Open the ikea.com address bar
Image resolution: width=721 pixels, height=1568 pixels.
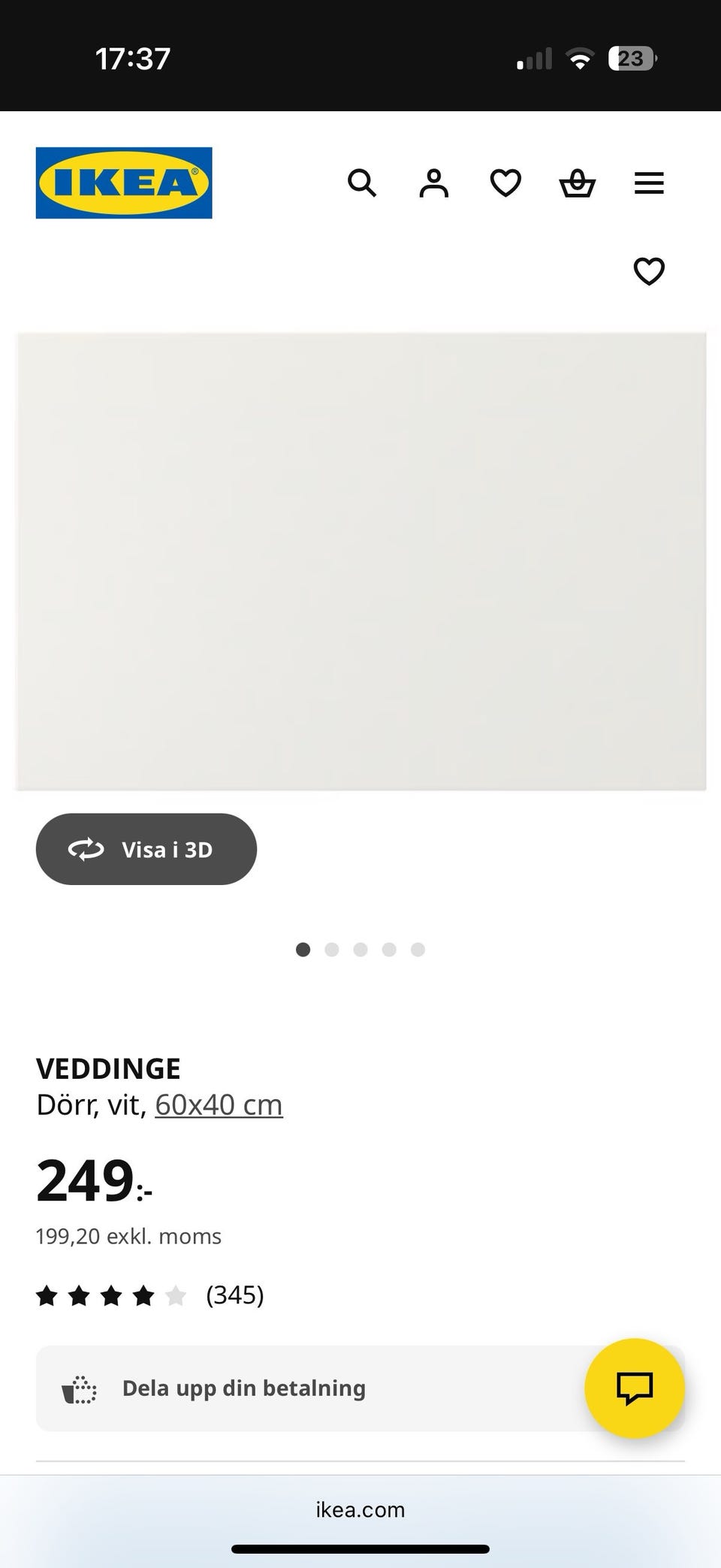[x=360, y=1509]
